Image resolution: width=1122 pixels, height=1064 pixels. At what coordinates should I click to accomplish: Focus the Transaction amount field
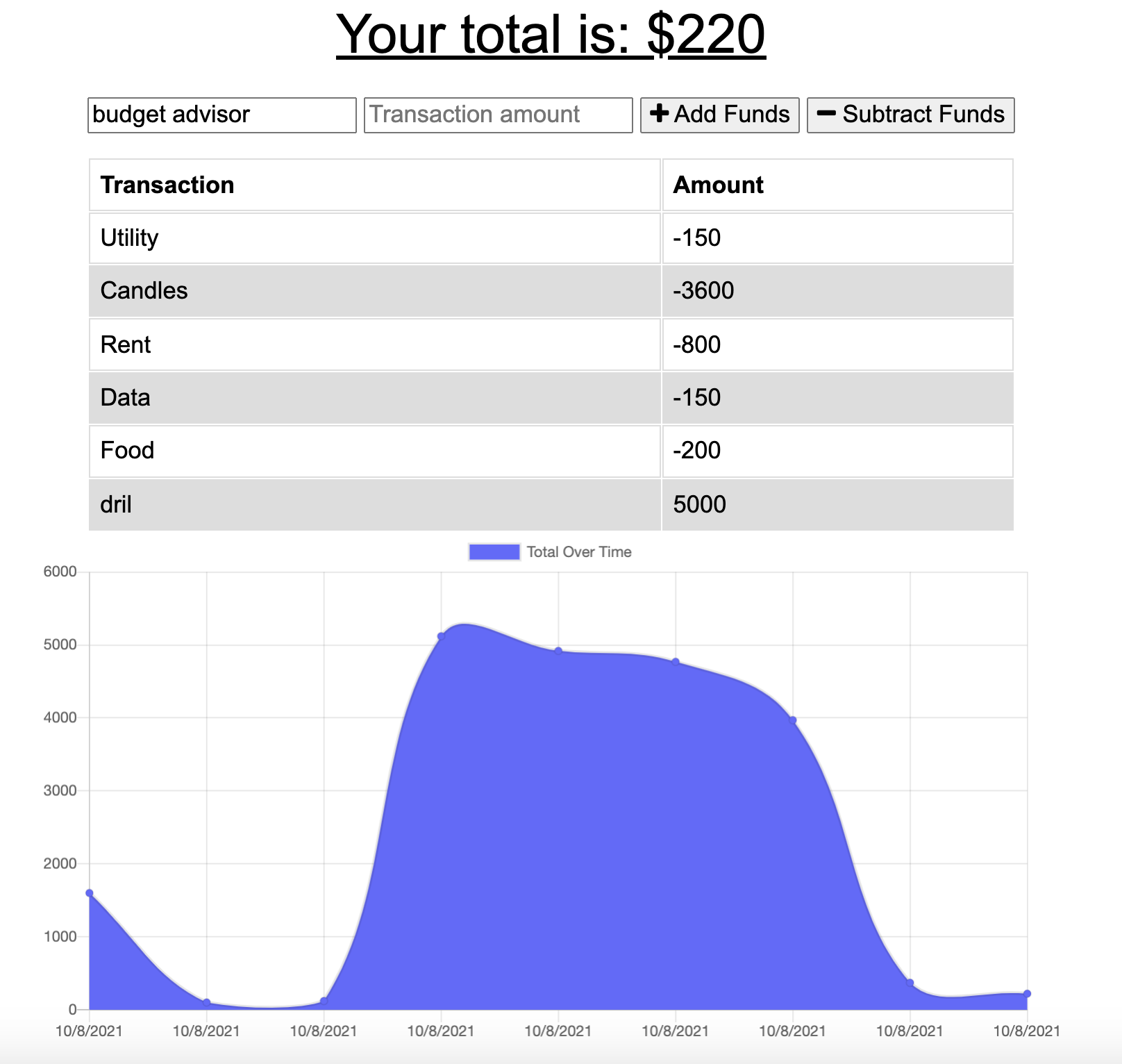coord(498,115)
